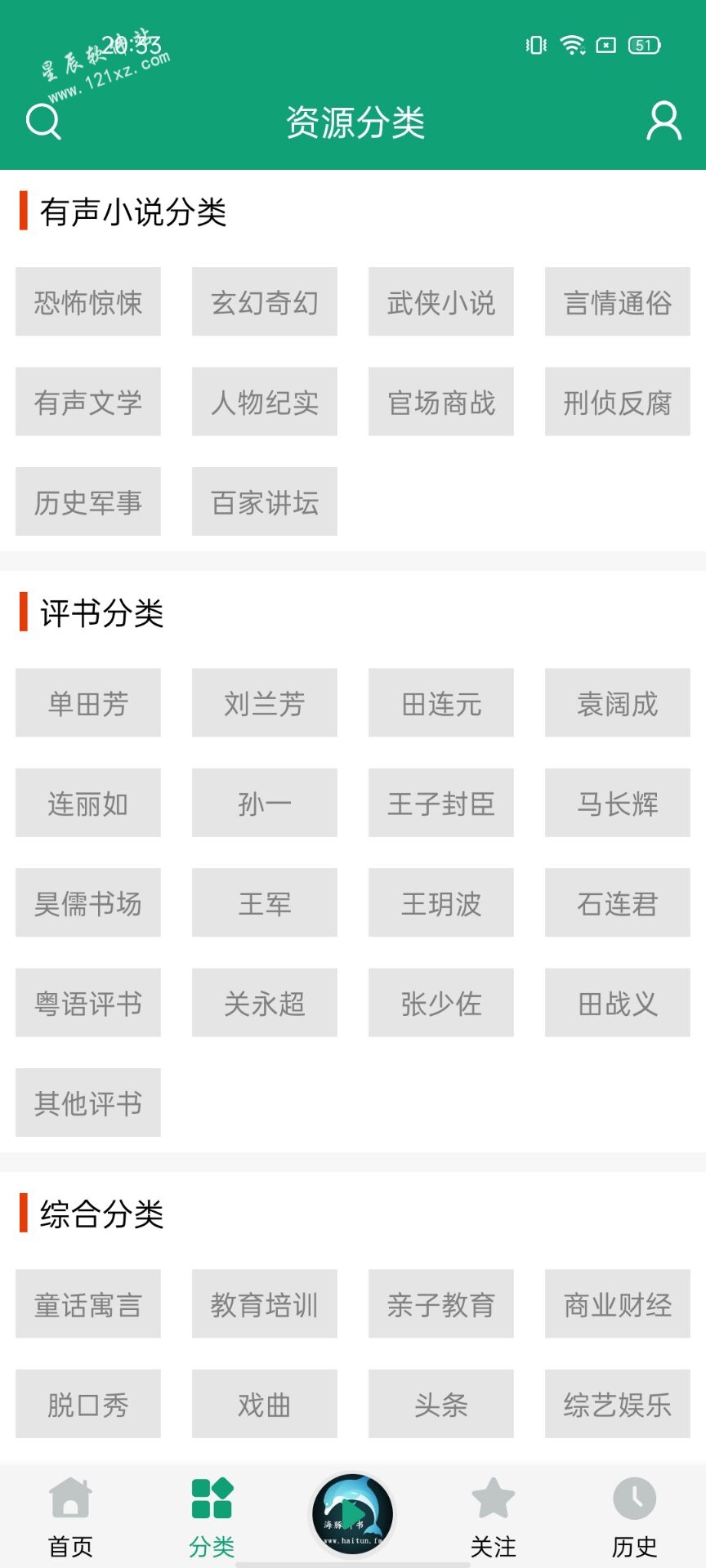Open 商业财经 category
This screenshot has width=706, height=1568.
tap(618, 1303)
